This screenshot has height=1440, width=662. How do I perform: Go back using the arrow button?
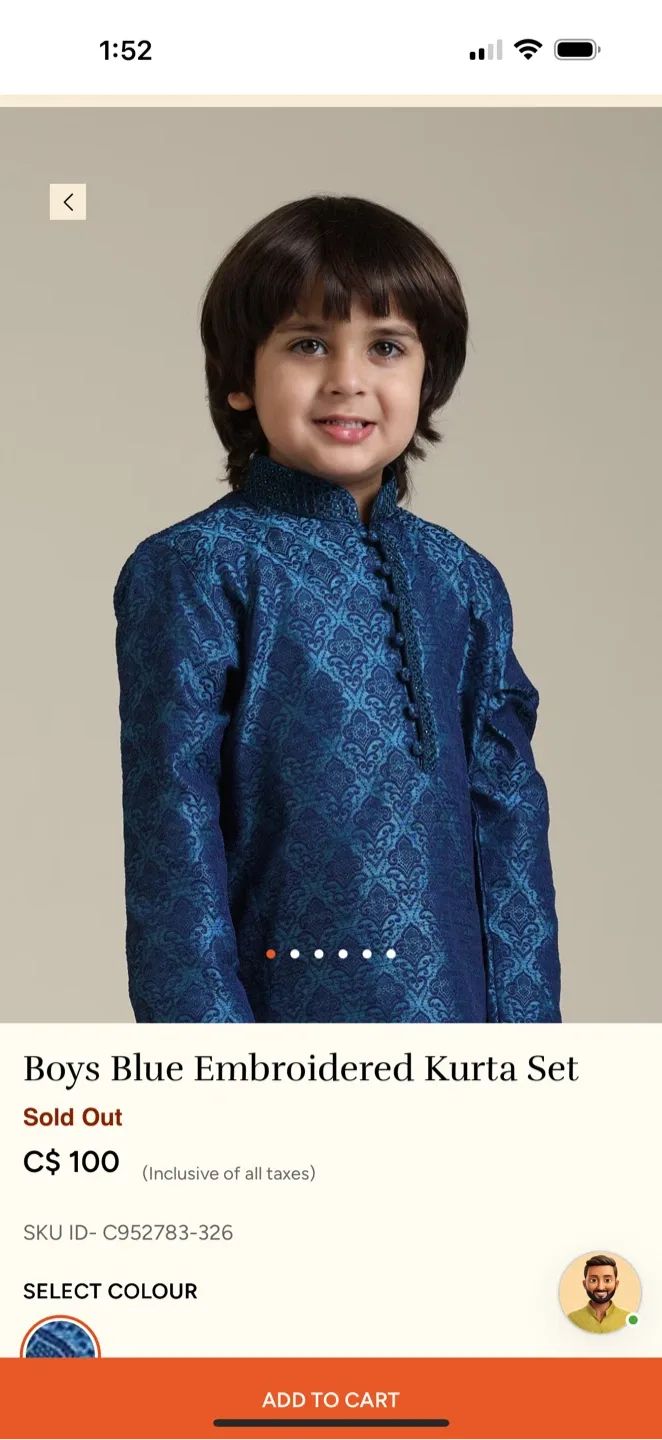pos(68,202)
